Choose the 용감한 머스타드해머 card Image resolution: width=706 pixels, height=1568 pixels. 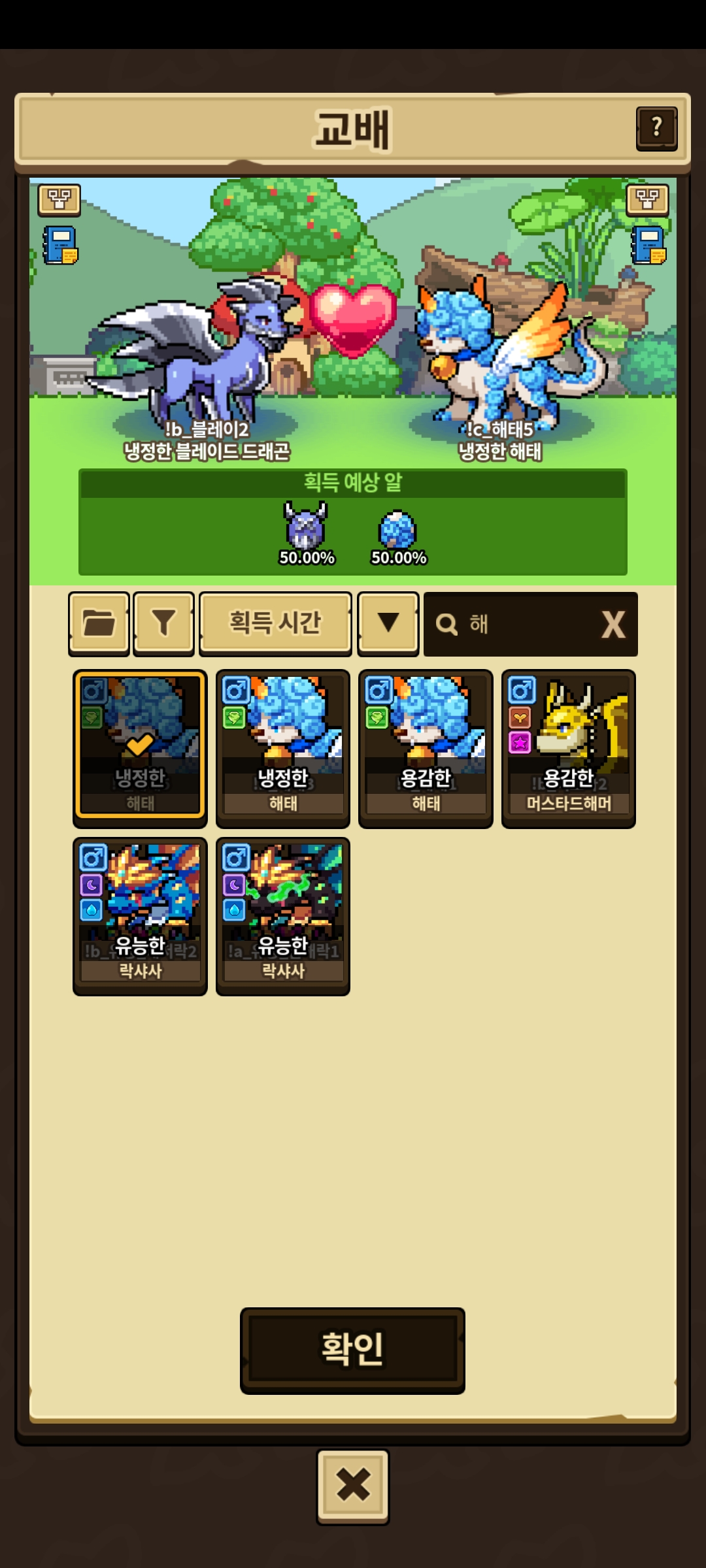click(x=569, y=748)
